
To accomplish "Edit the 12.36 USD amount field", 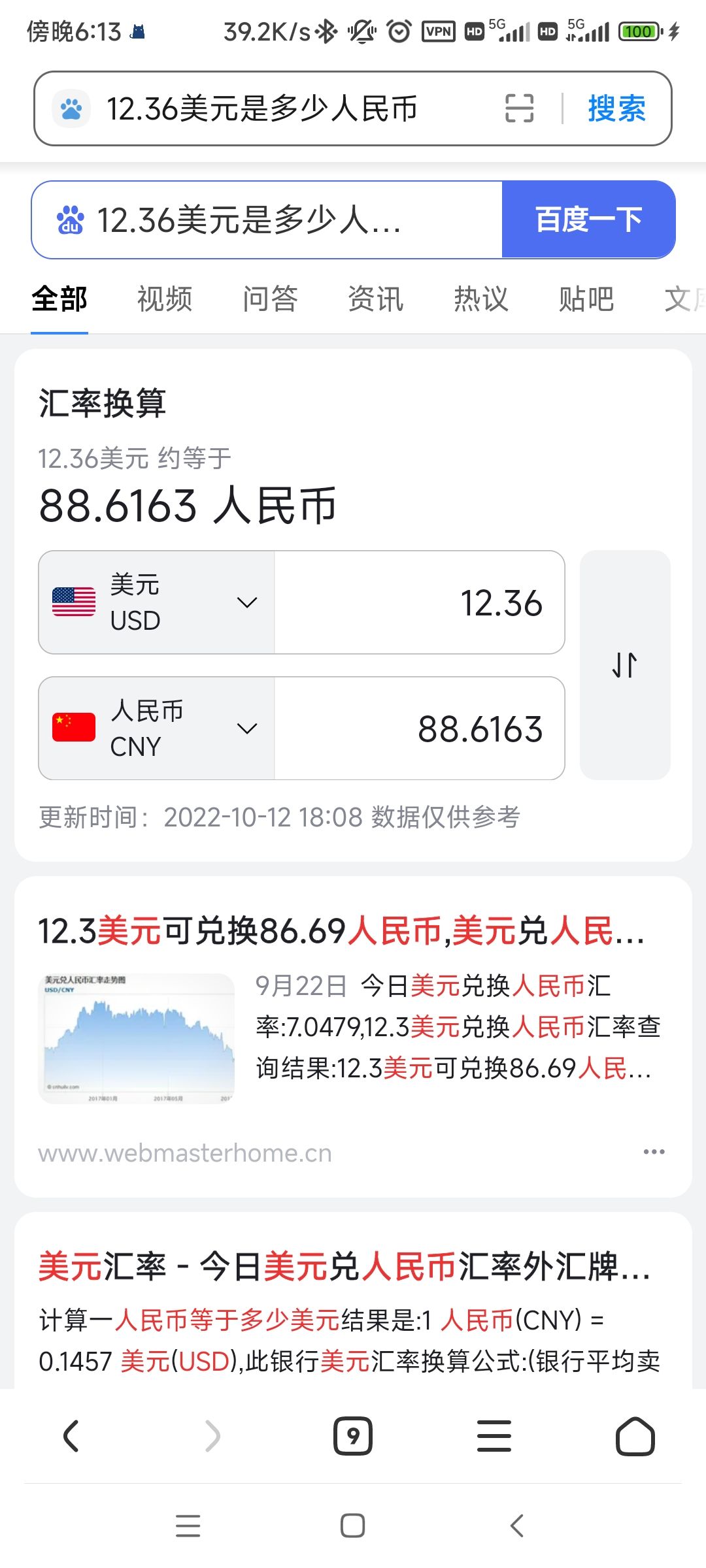I will 420,602.
